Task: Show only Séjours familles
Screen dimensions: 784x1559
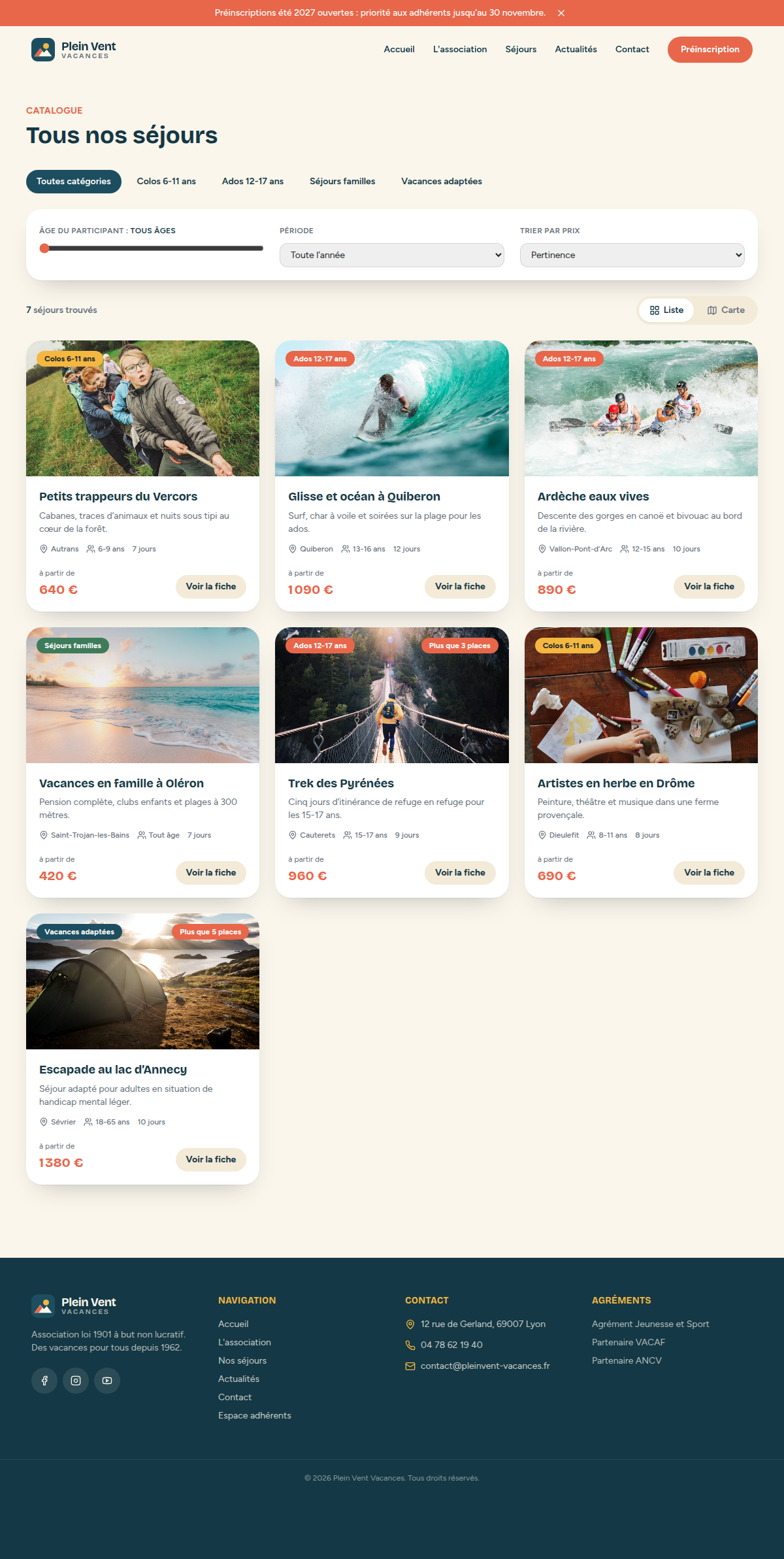Action: coord(342,182)
